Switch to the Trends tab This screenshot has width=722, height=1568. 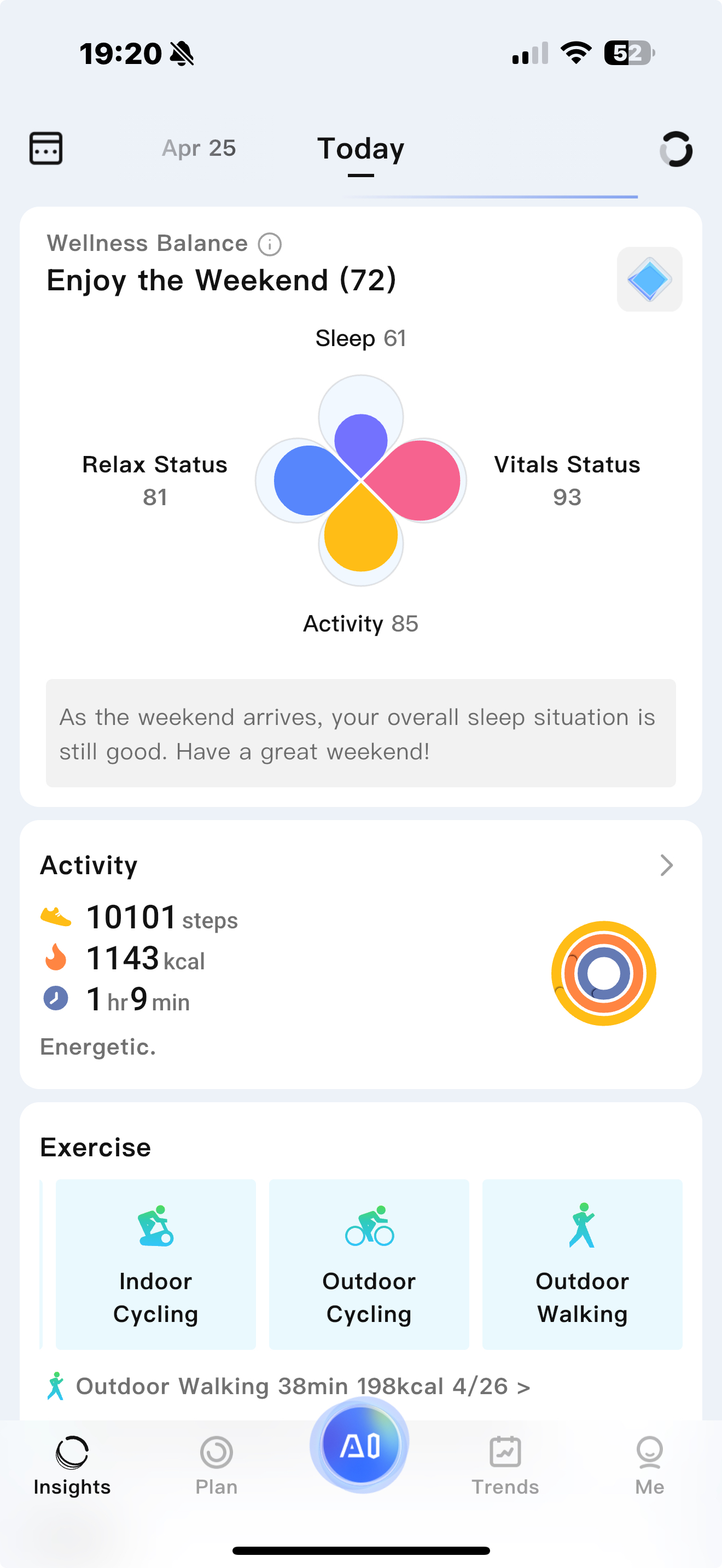505,1465
